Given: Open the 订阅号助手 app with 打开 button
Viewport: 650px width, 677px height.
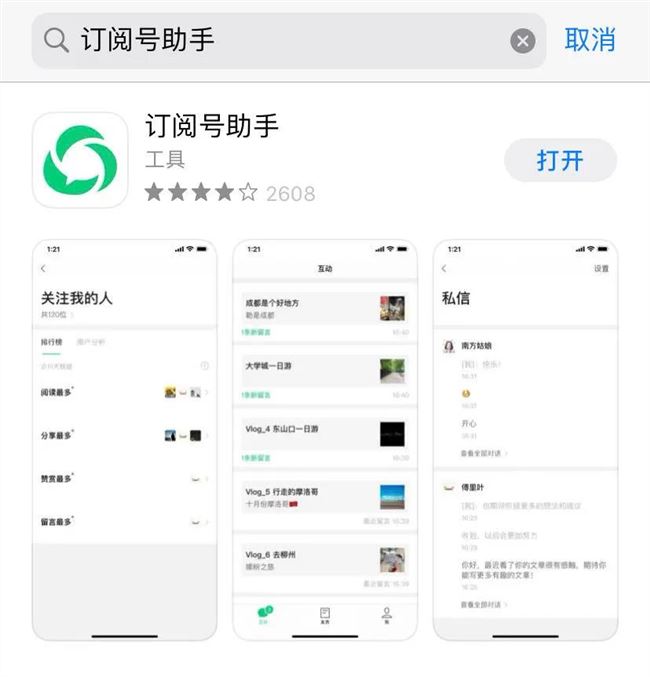Looking at the screenshot, I should pos(560,160).
